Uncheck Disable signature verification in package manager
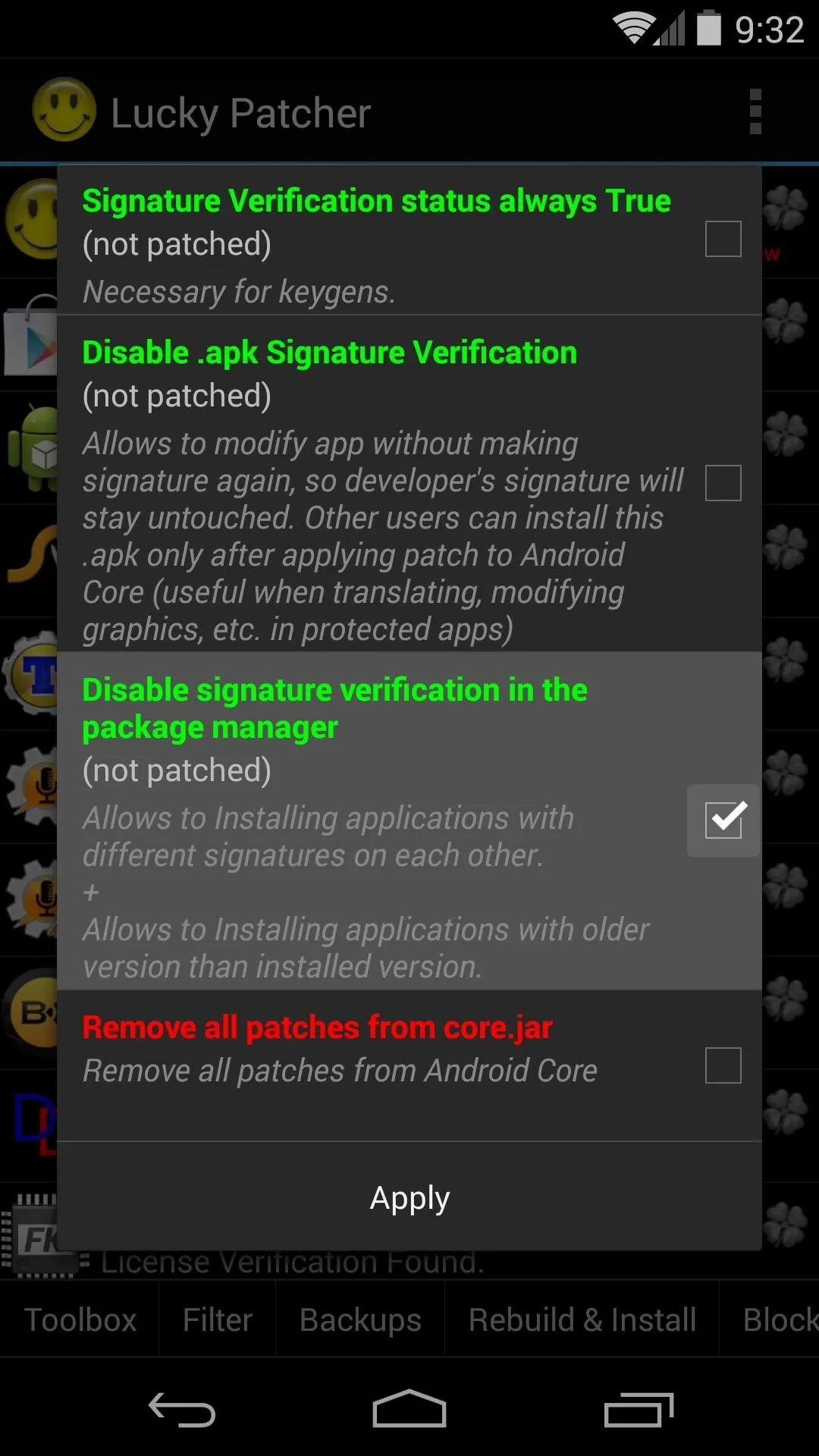The image size is (819, 1456). (x=723, y=820)
